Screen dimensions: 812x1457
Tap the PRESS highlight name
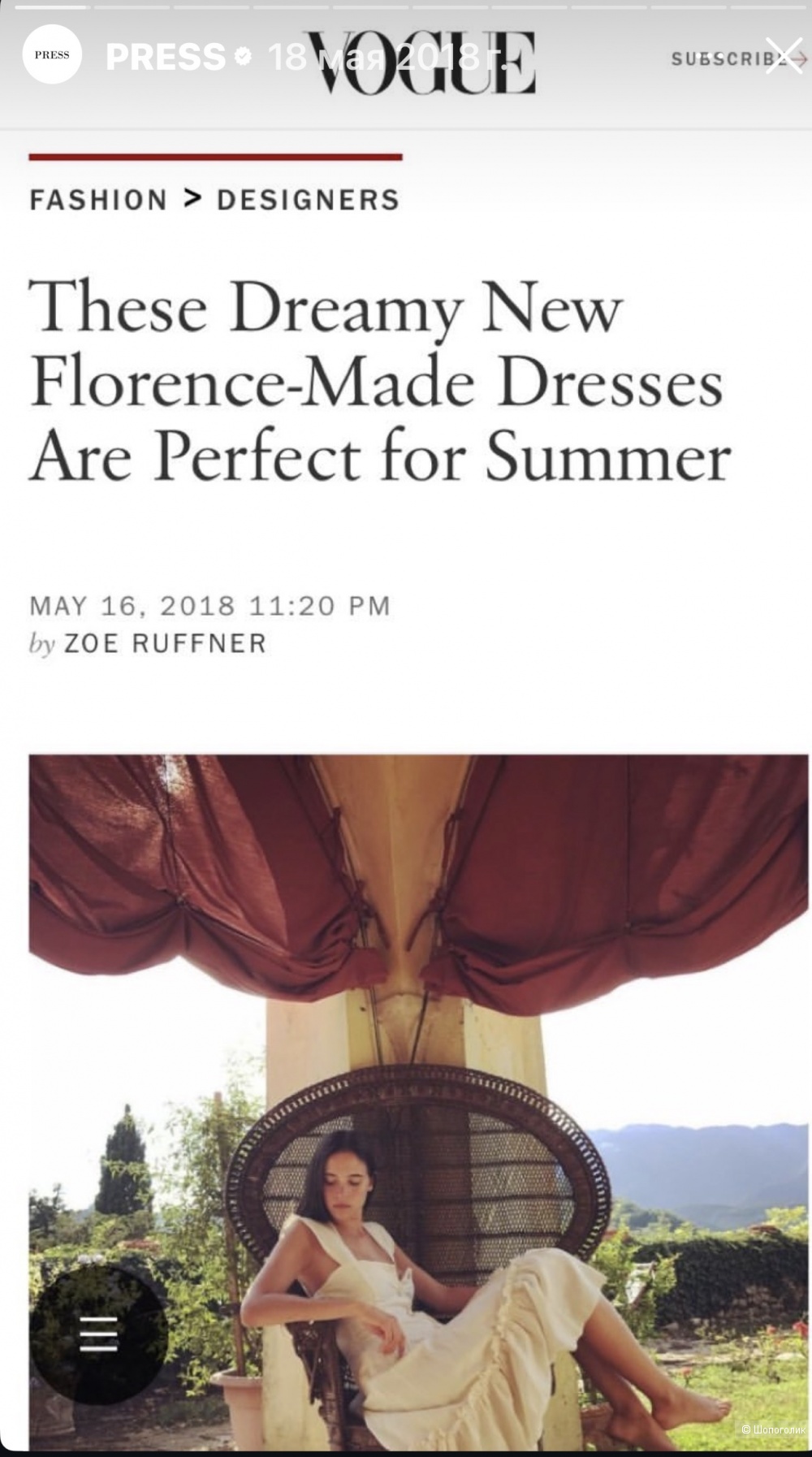[166, 57]
